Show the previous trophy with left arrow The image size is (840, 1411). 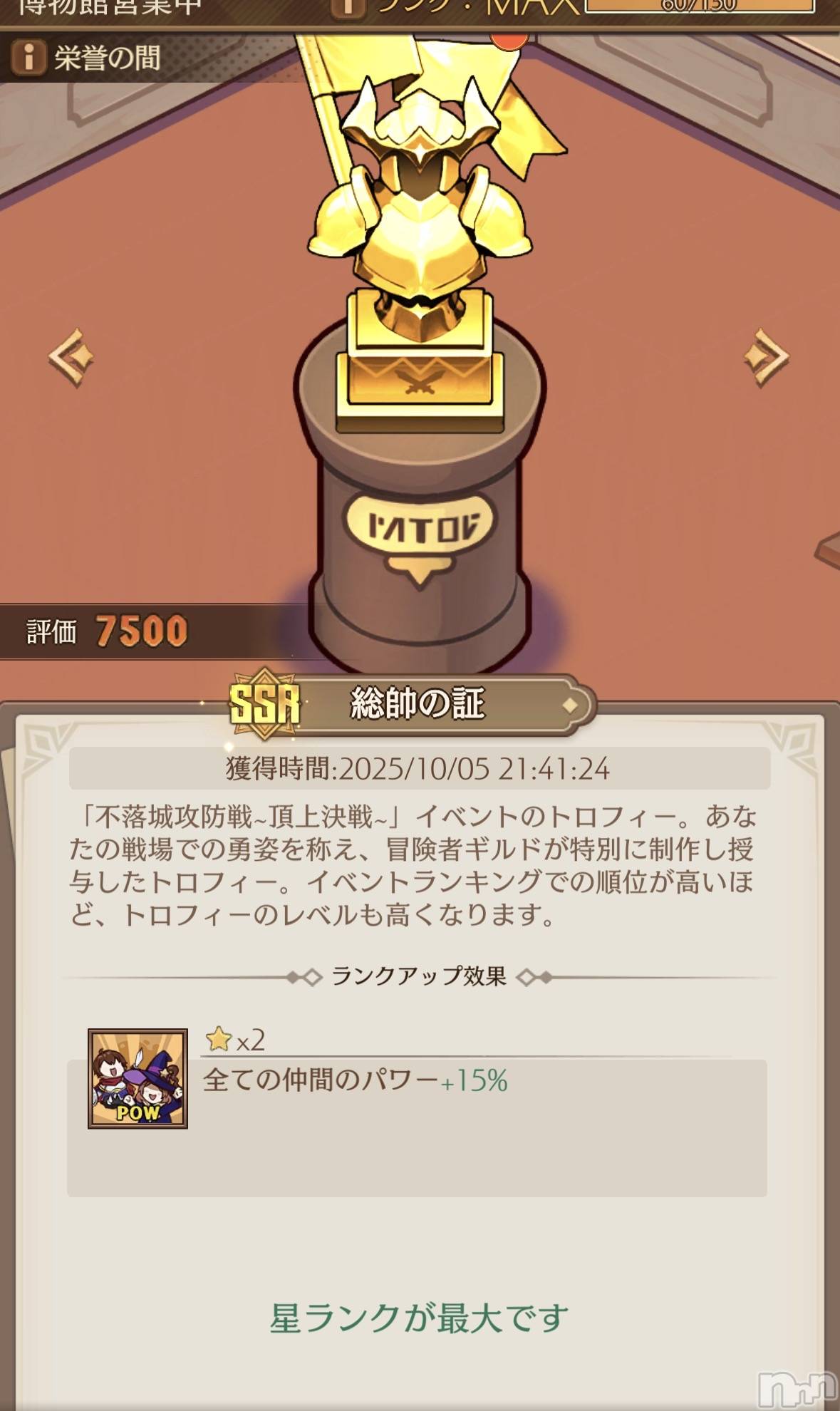coord(71,356)
